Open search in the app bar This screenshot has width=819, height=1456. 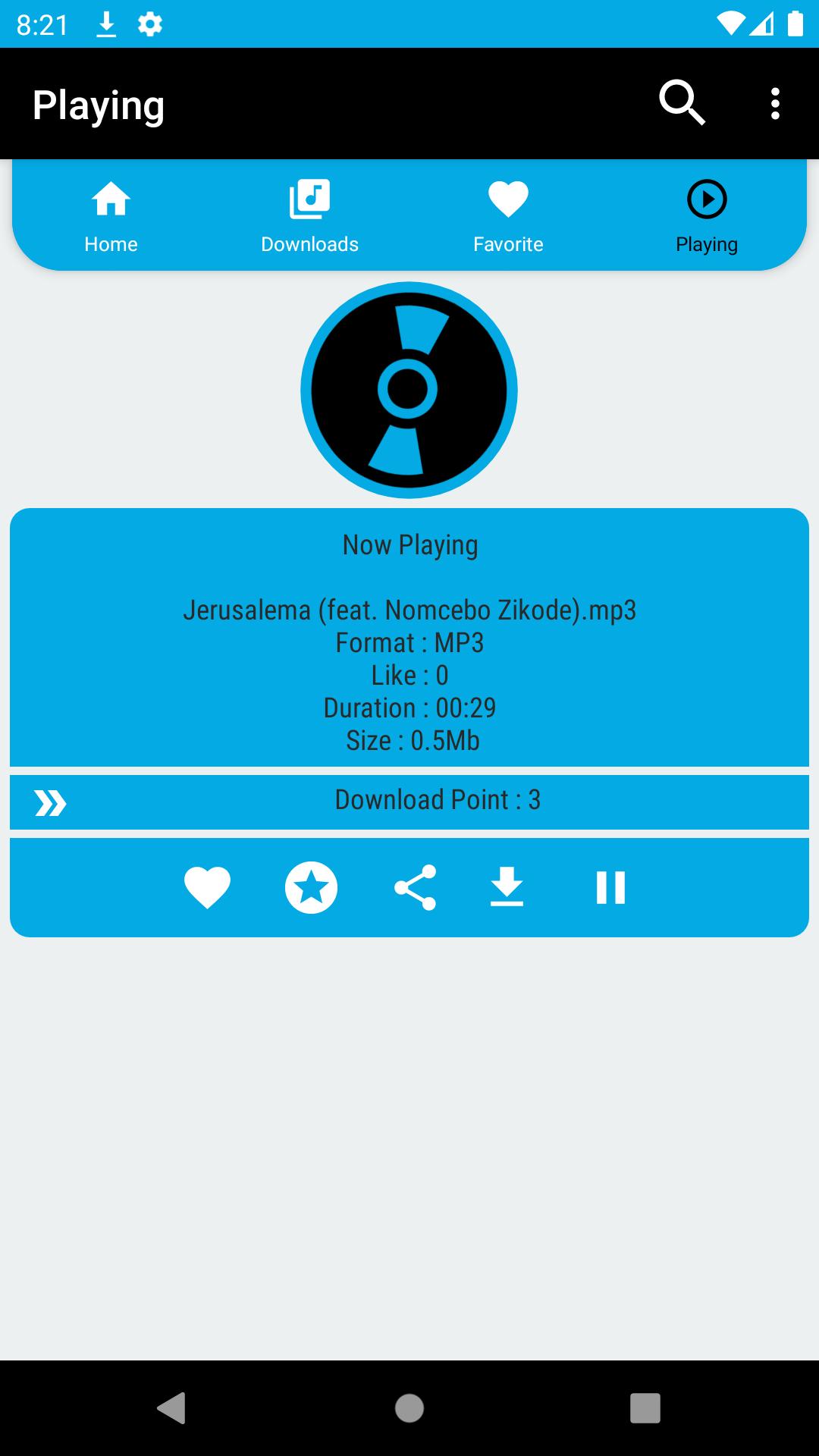click(682, 103)
